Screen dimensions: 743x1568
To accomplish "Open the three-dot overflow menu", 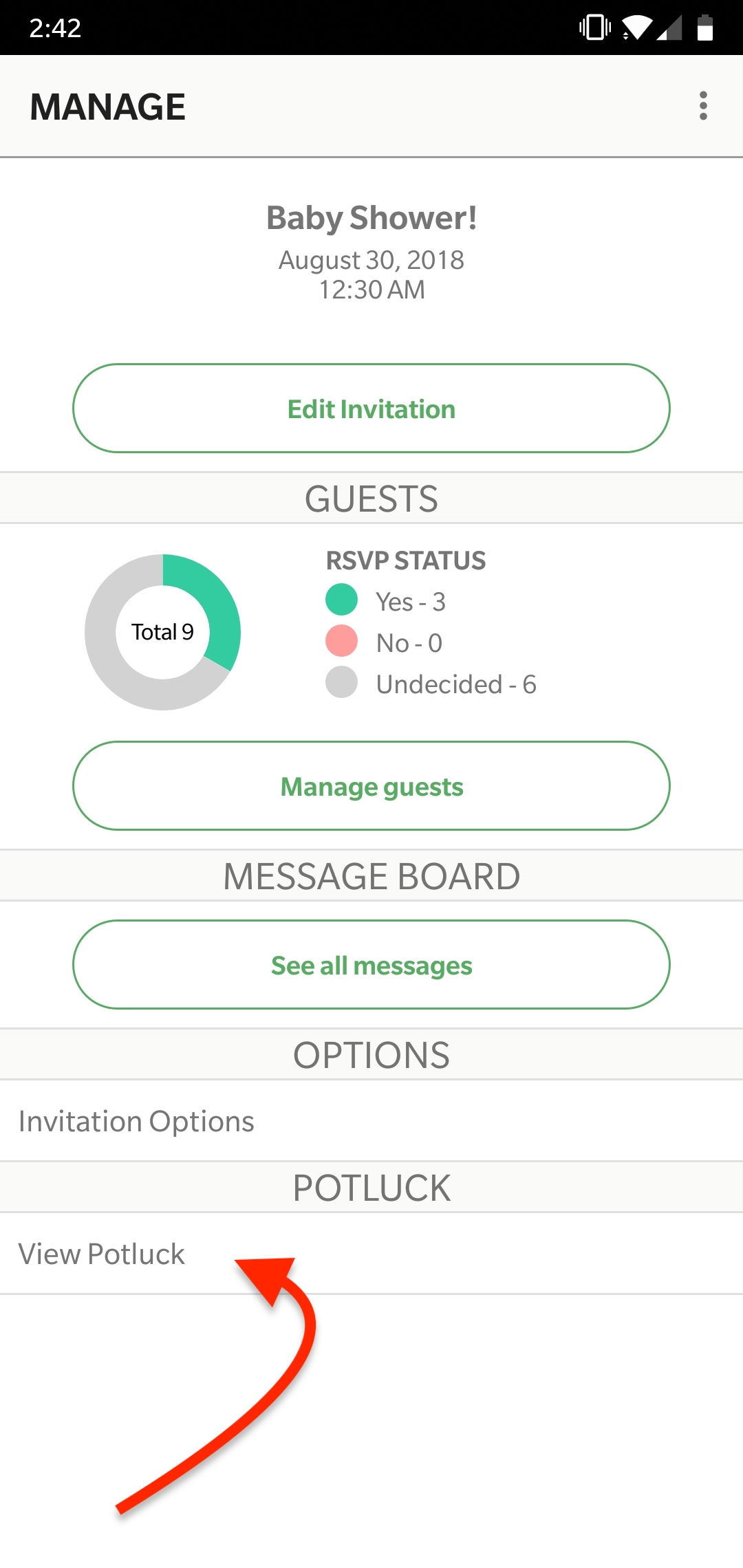I will tap(702, 106).
